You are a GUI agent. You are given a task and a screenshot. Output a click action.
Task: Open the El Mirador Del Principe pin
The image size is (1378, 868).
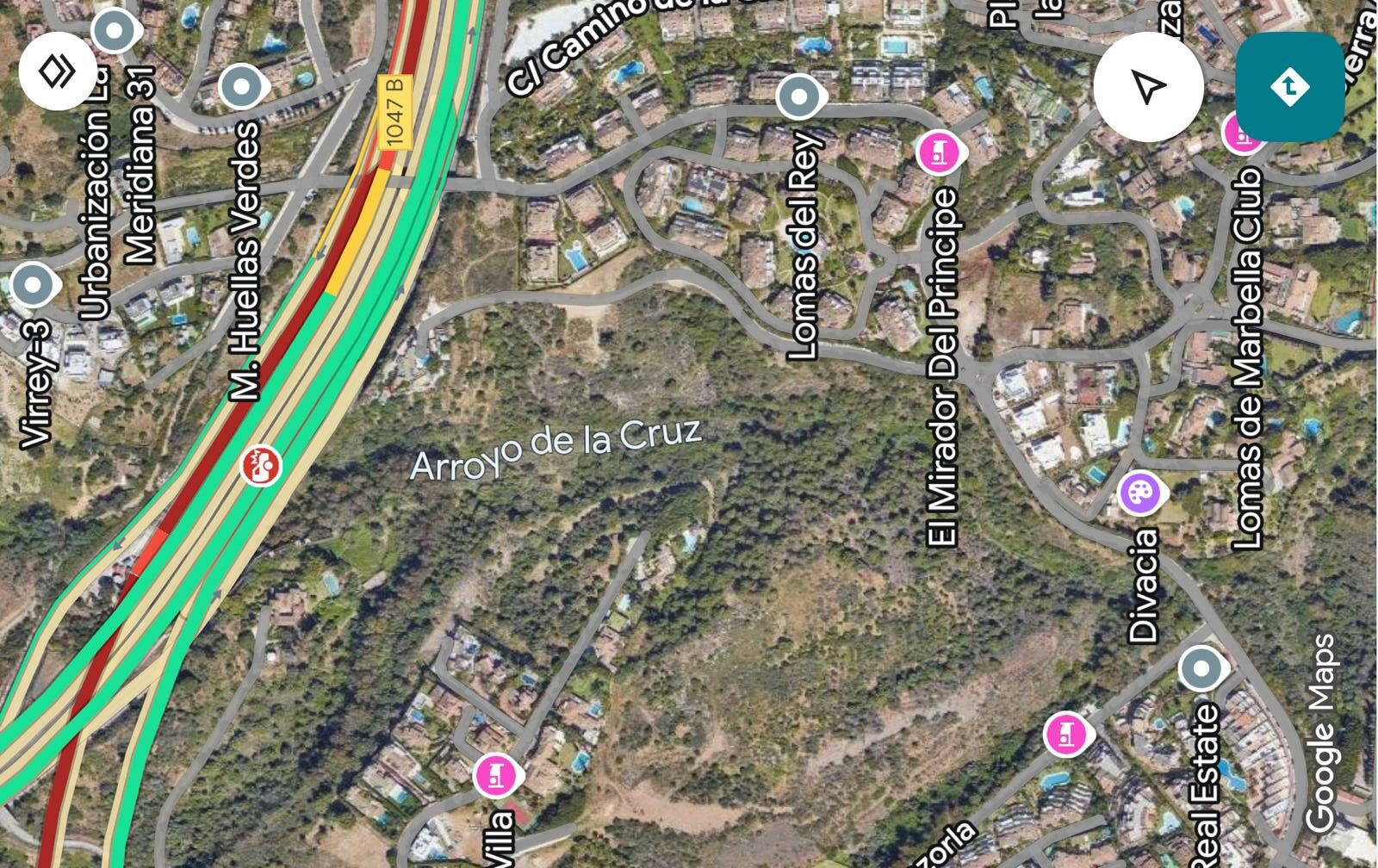[x=939, y=152]
